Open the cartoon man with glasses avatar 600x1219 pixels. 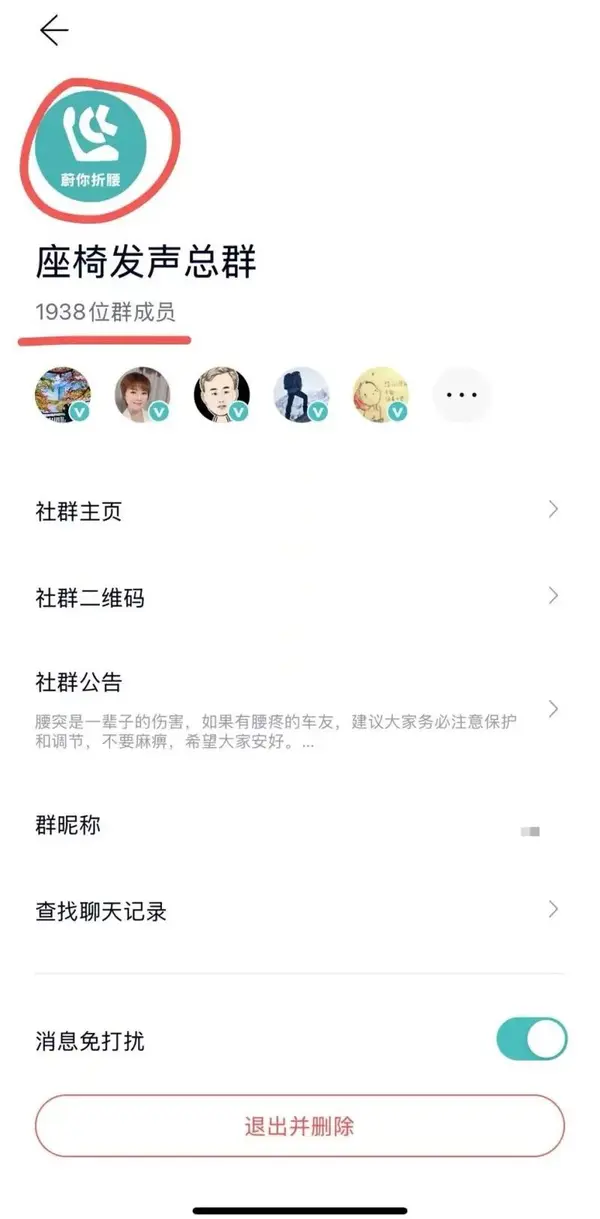tap(221, 395)
